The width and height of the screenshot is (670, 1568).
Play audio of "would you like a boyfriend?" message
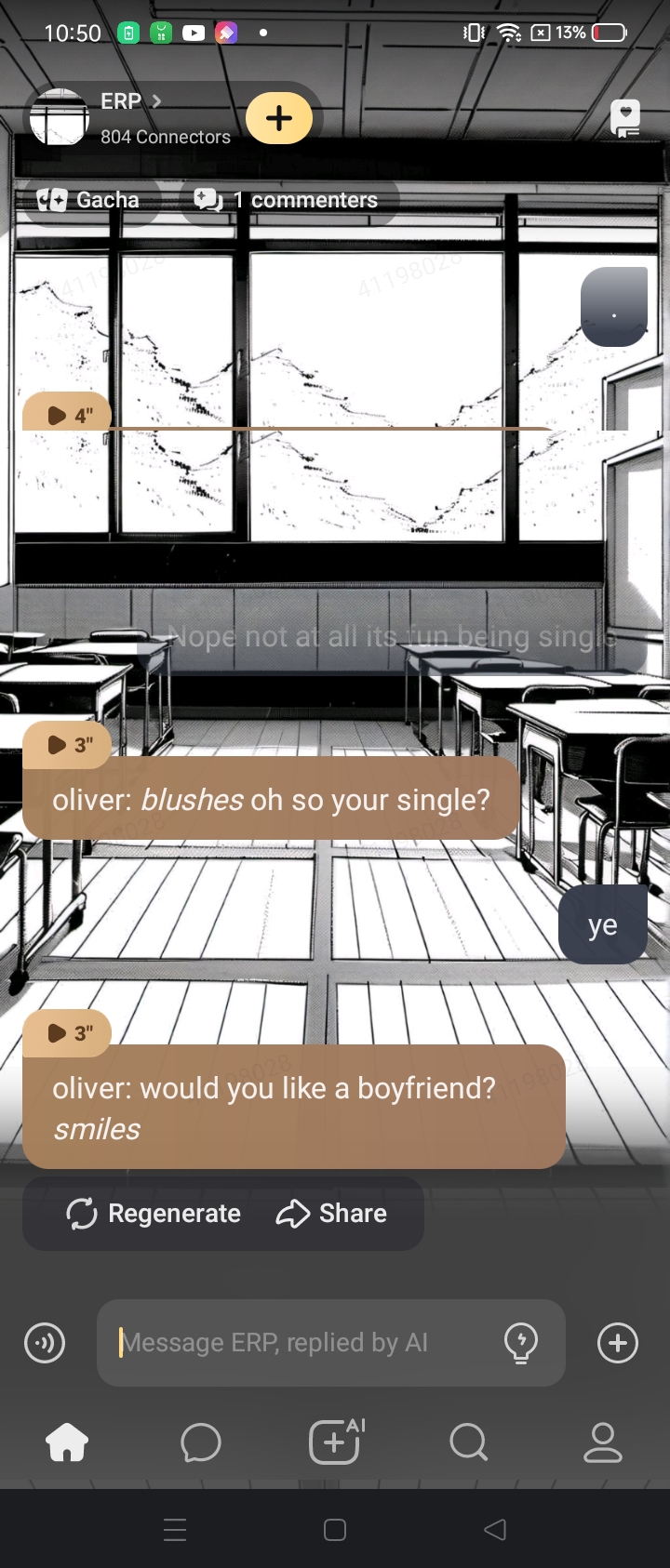pyautogui.click(x=67, y=1033)
